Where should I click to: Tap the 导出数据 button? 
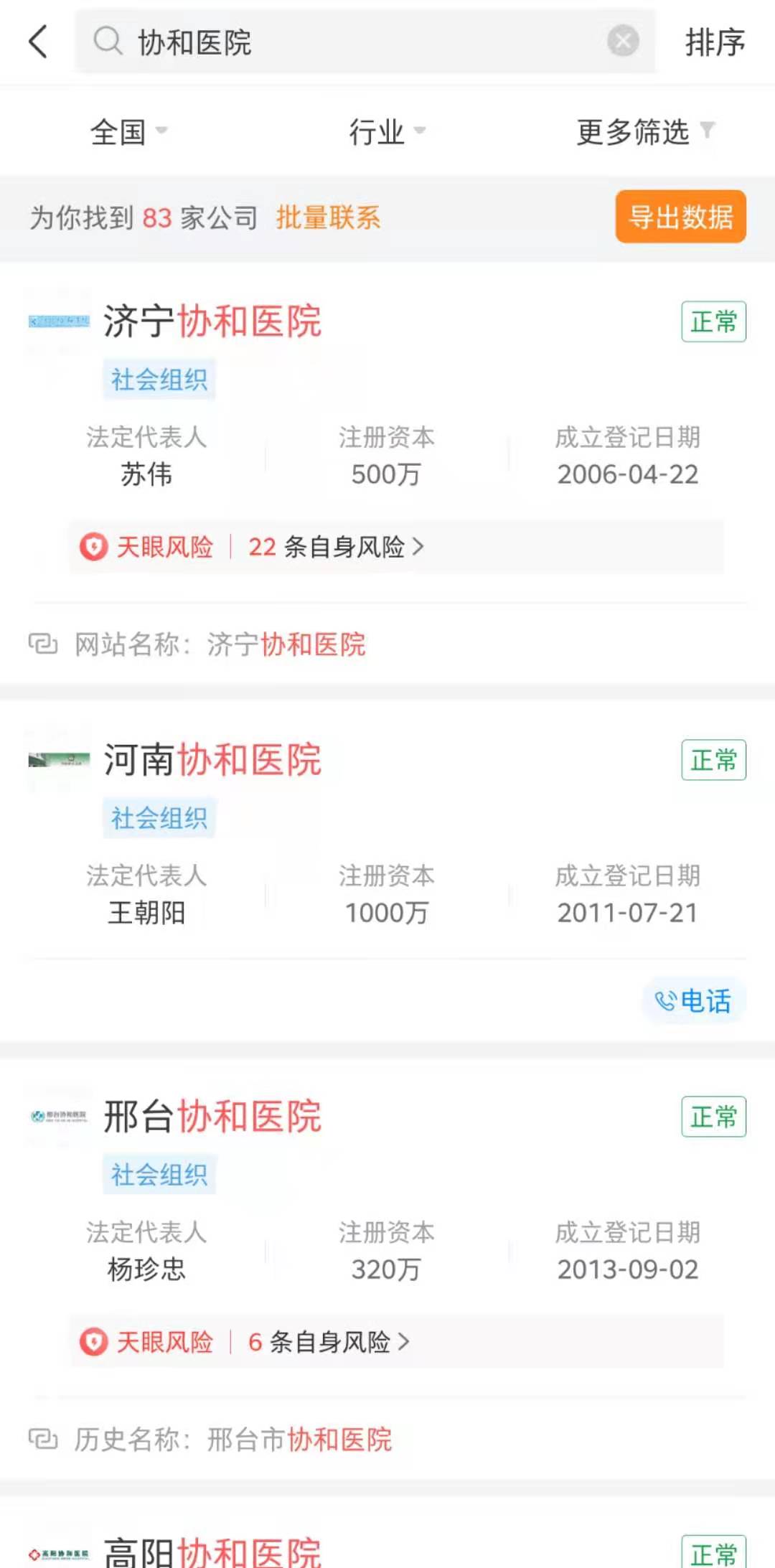[680, 217]
